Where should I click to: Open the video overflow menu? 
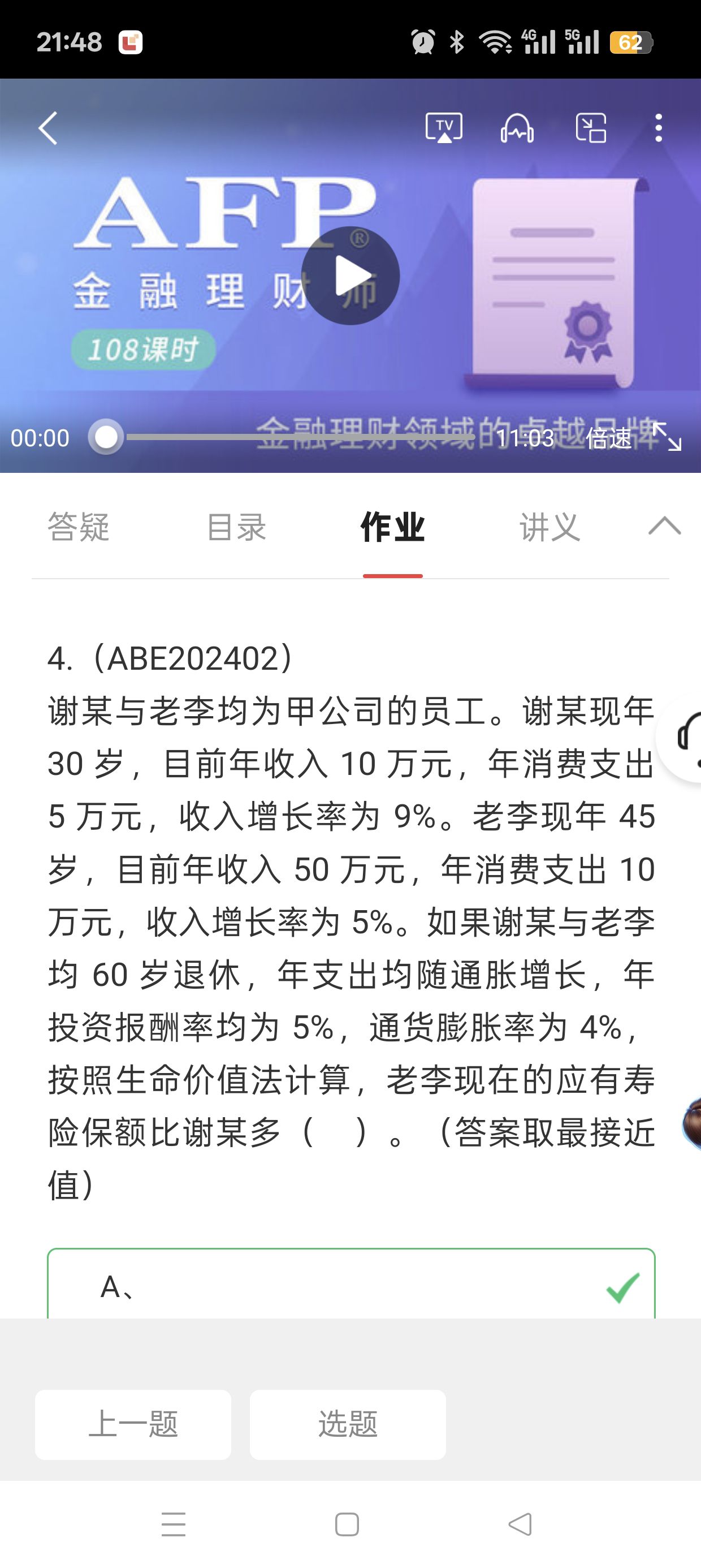[659, 128]
